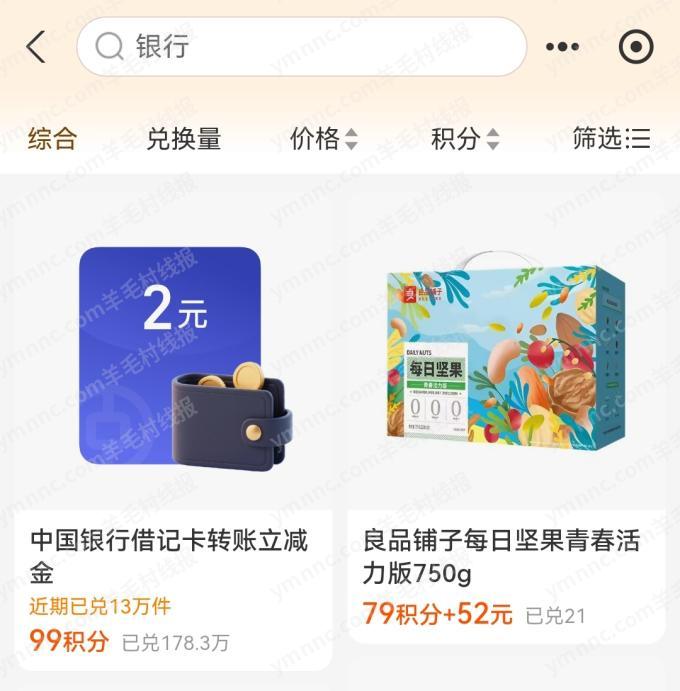680x691 pixels.
Task: Tap the search box showing 银行
Action: coord(300,47)
